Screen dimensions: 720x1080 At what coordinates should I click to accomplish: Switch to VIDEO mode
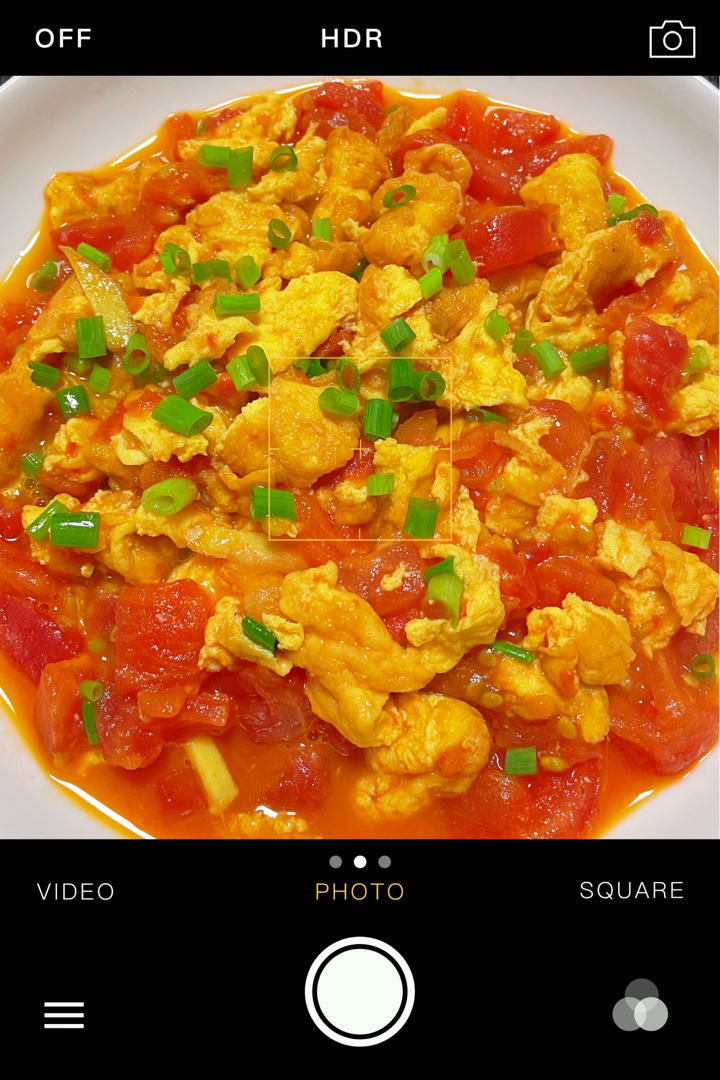pyautogui.click(x=76, y=892)
